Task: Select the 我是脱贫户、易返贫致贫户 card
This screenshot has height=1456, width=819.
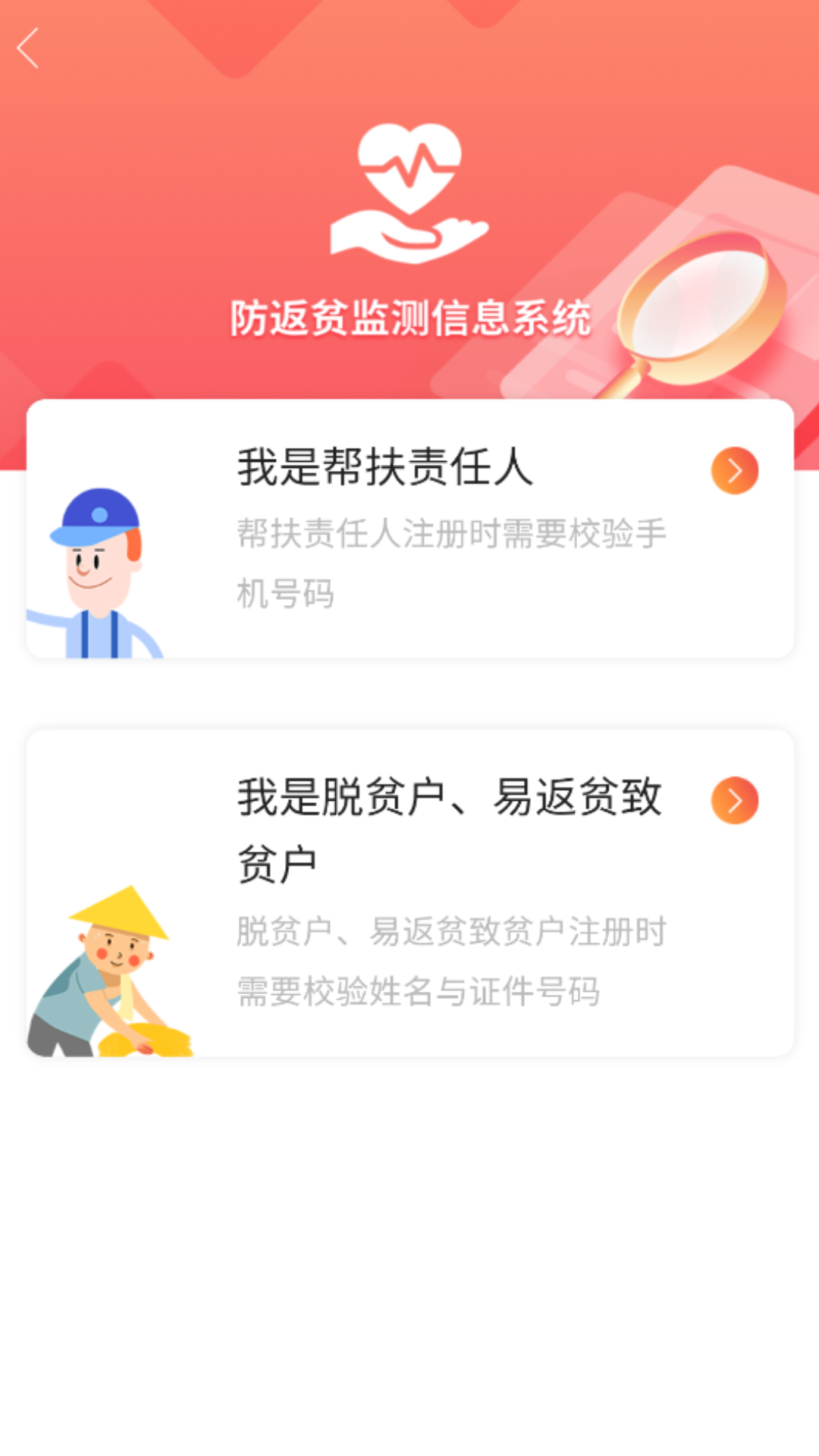Action: tap(409, 893)
